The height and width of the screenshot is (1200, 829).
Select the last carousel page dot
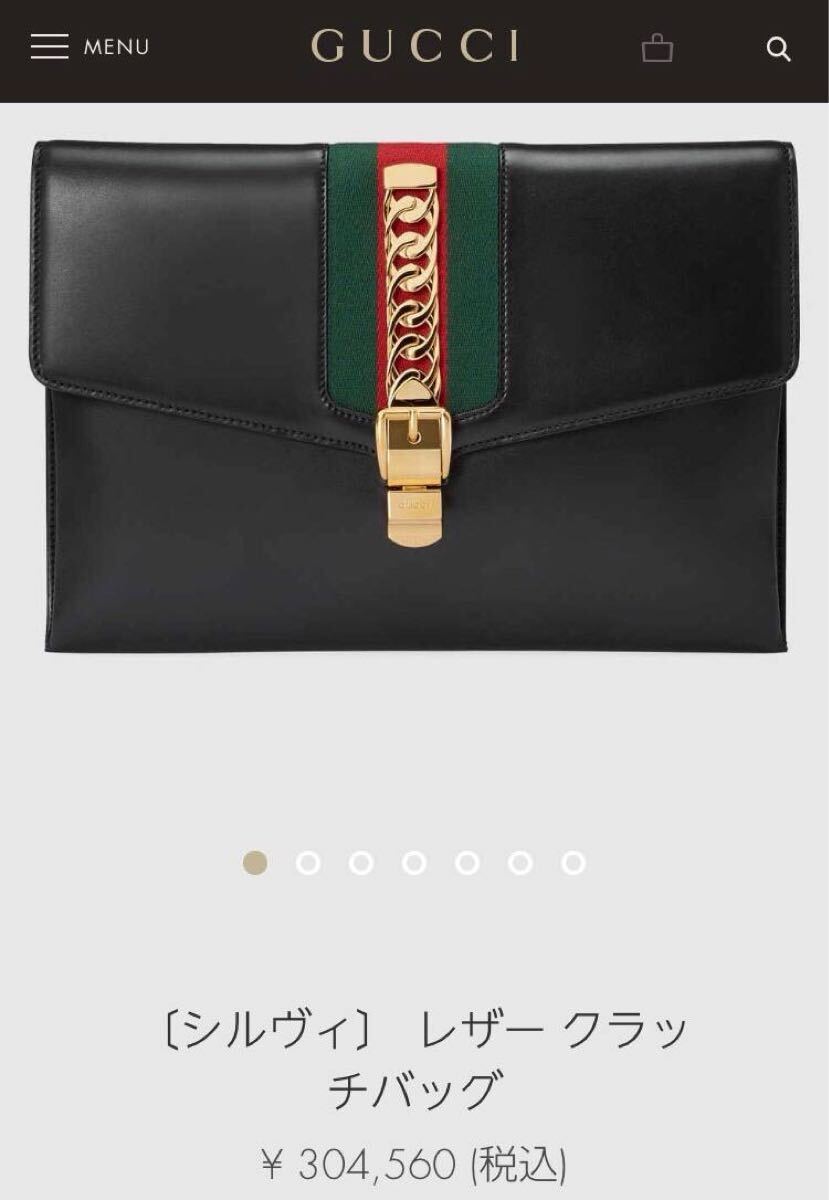573,863
